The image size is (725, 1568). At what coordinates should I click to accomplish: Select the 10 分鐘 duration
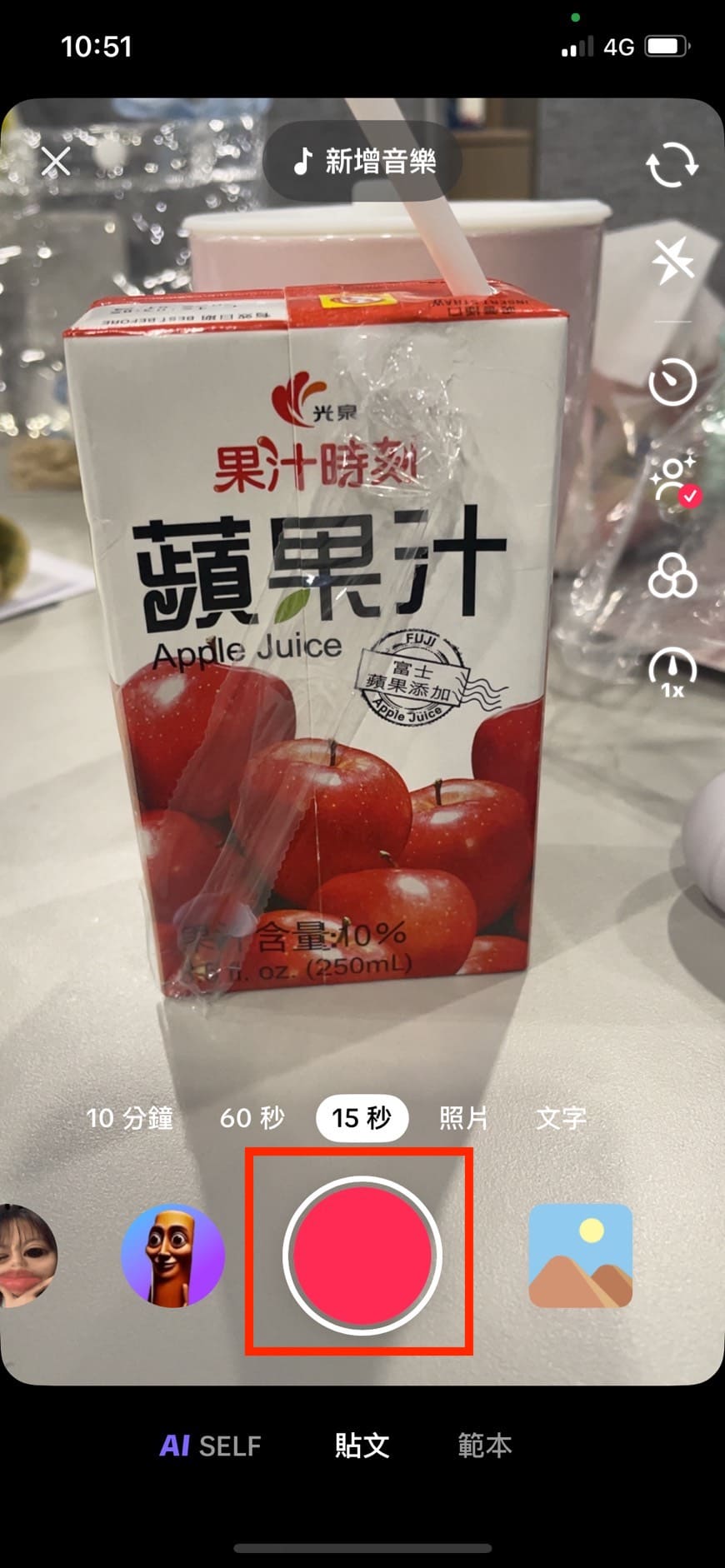pos(130,1117)
